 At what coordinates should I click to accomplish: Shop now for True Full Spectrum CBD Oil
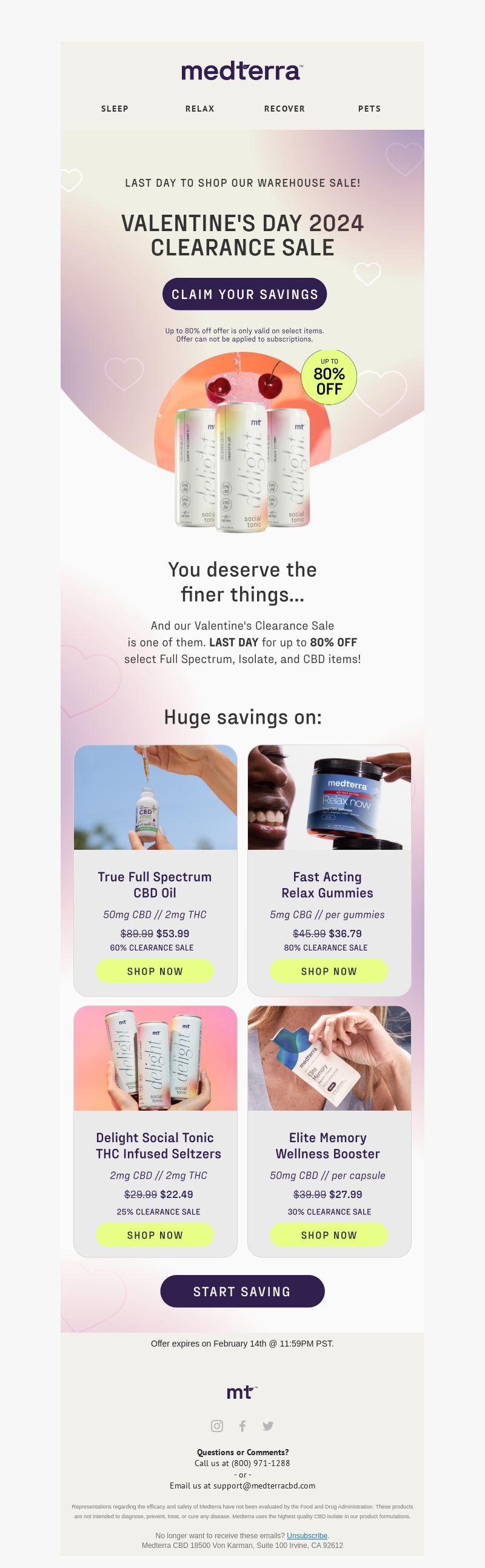[x=155, y=971]
